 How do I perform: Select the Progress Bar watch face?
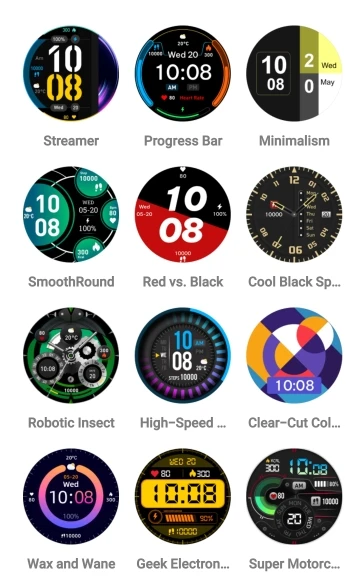pos(183,74)
